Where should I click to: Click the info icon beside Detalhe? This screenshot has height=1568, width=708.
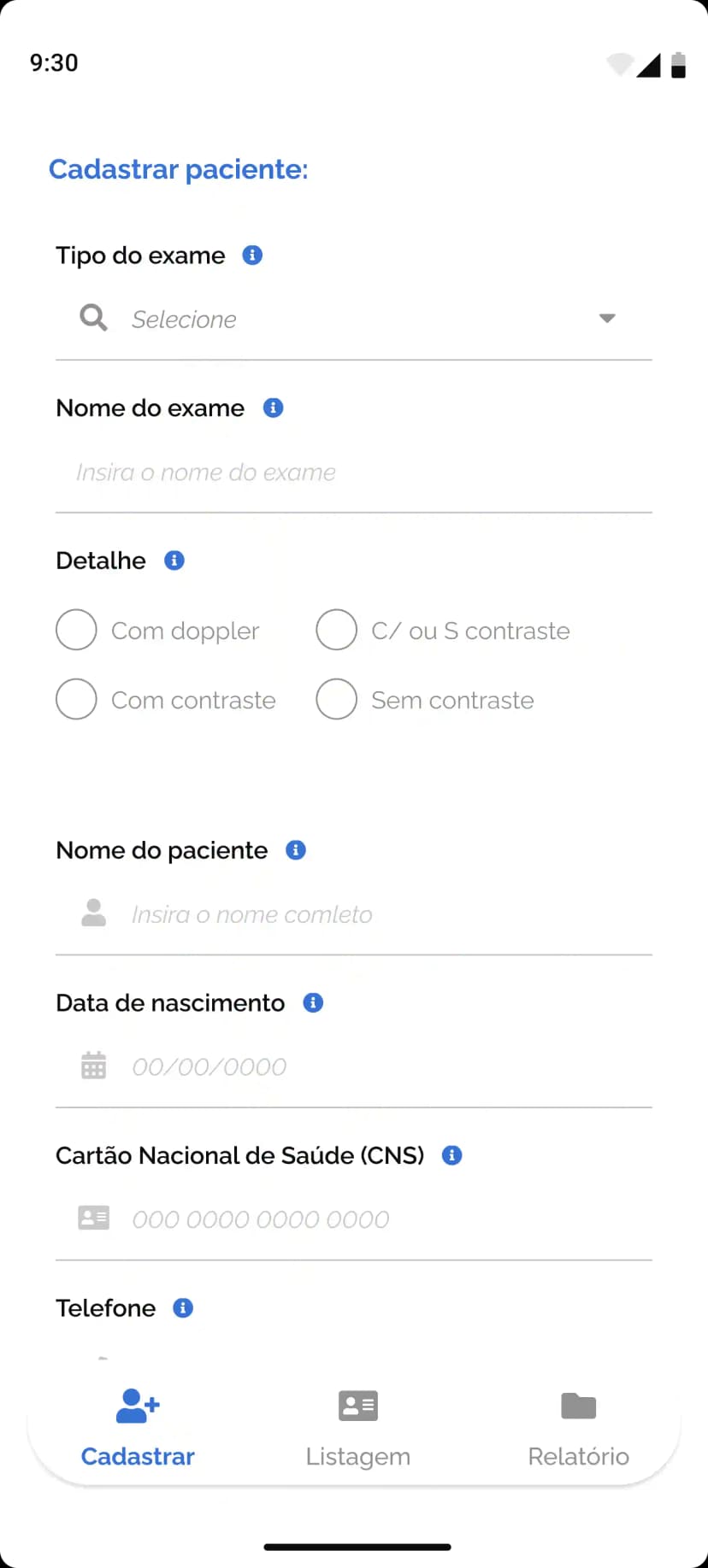point(174,560)
